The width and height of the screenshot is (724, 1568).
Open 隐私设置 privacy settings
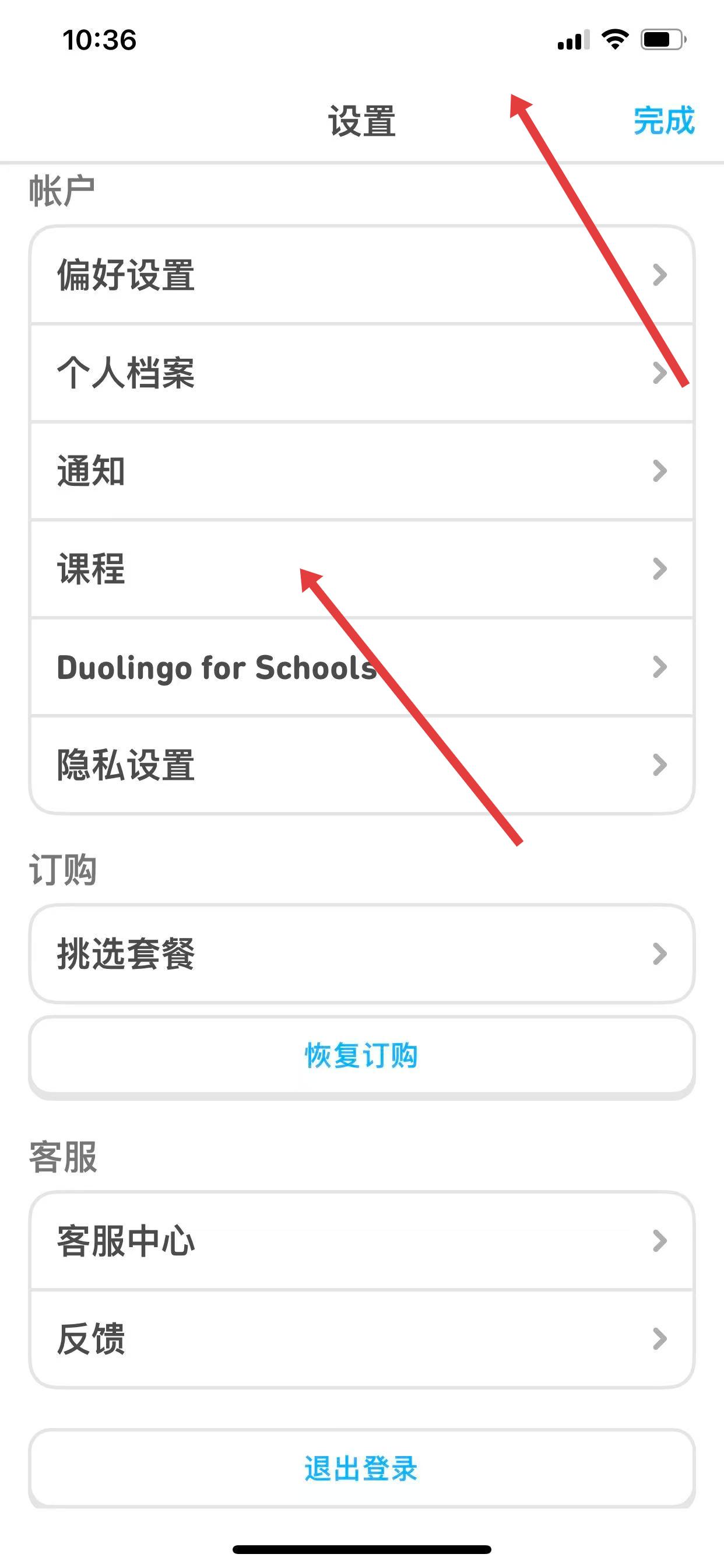coord(361,765)
